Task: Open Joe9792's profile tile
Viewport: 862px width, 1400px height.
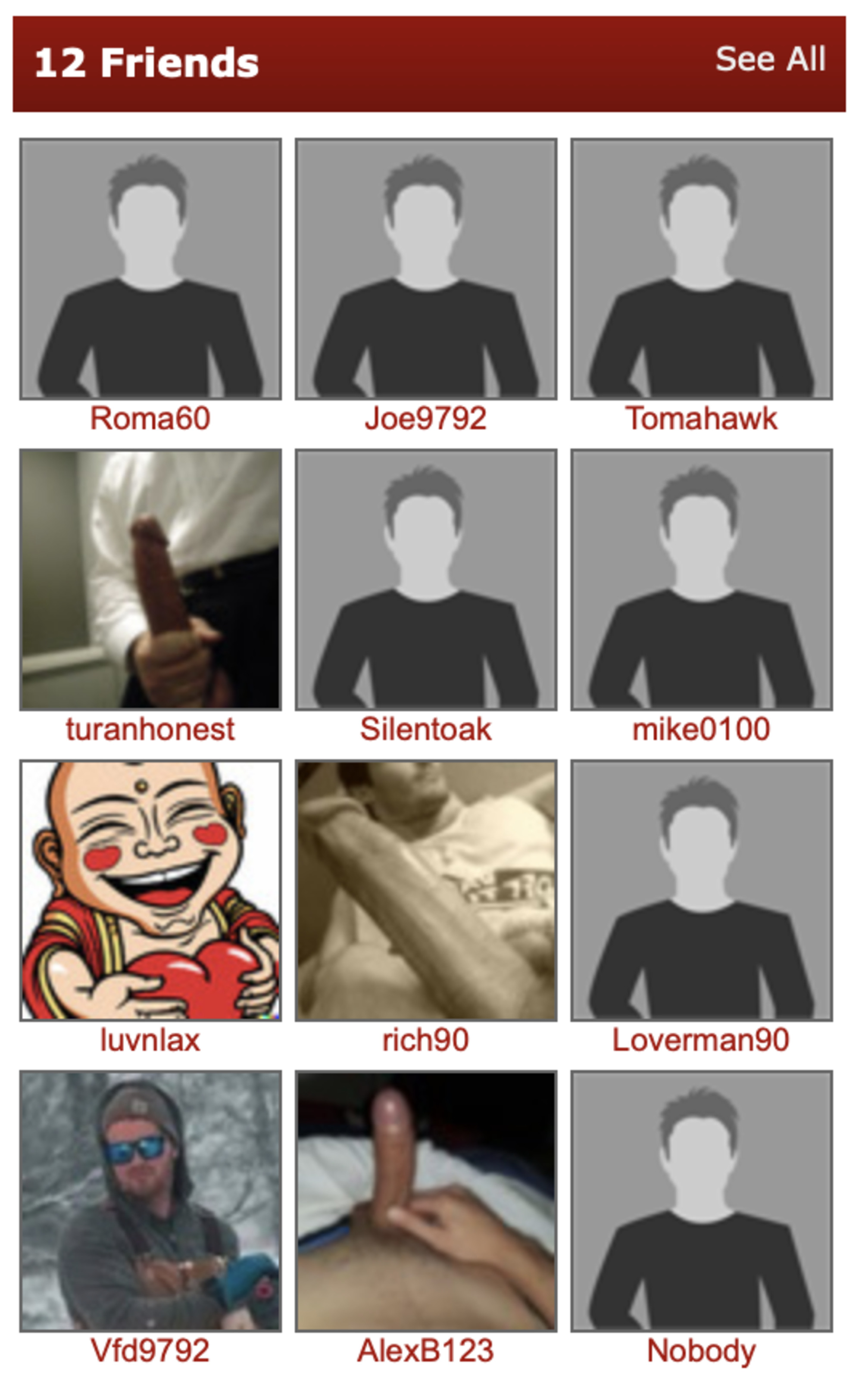Action: tap(426, 269)
